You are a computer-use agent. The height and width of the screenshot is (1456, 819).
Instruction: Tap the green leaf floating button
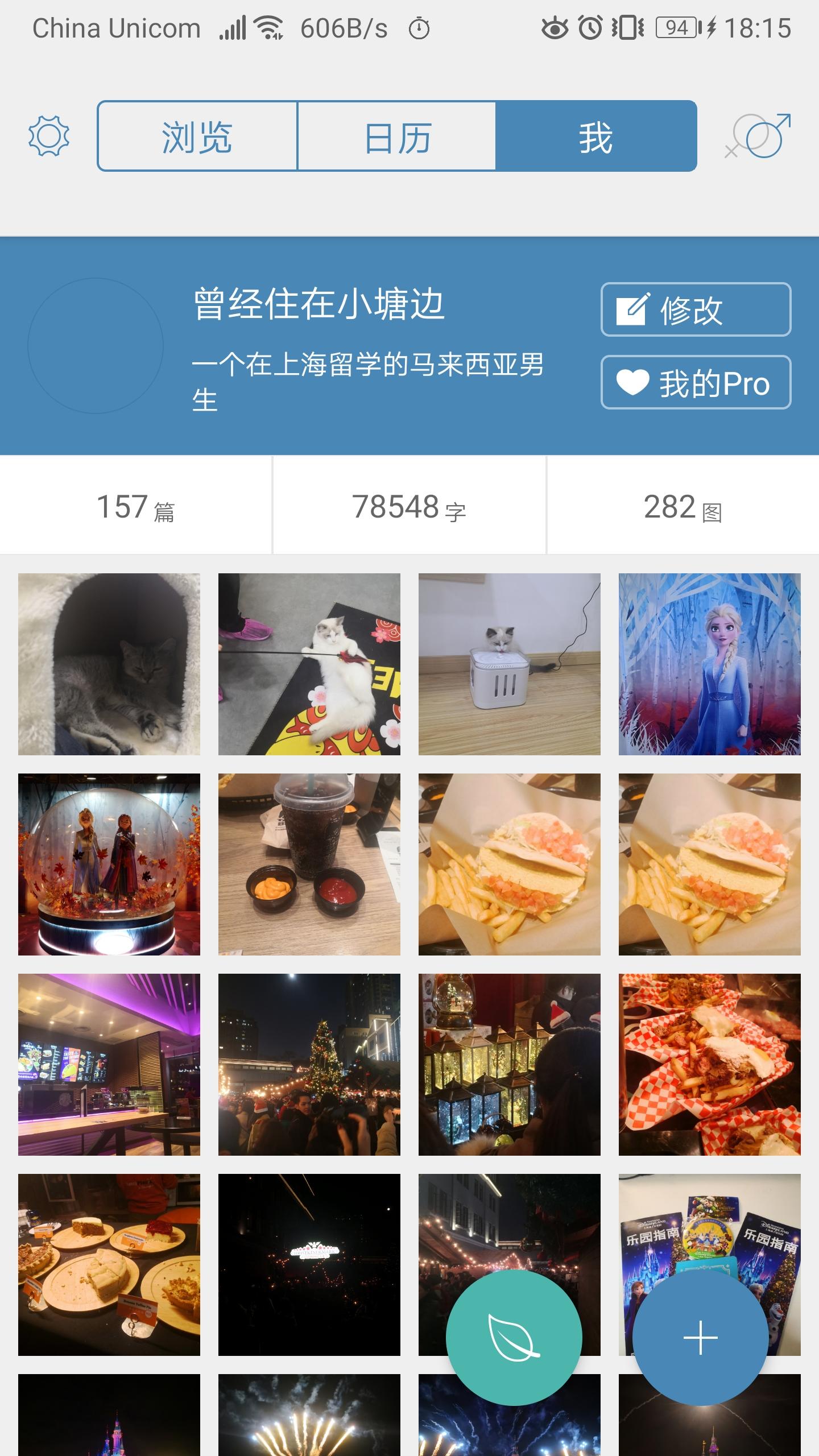pyautogui.click(x=514, y=1338)
